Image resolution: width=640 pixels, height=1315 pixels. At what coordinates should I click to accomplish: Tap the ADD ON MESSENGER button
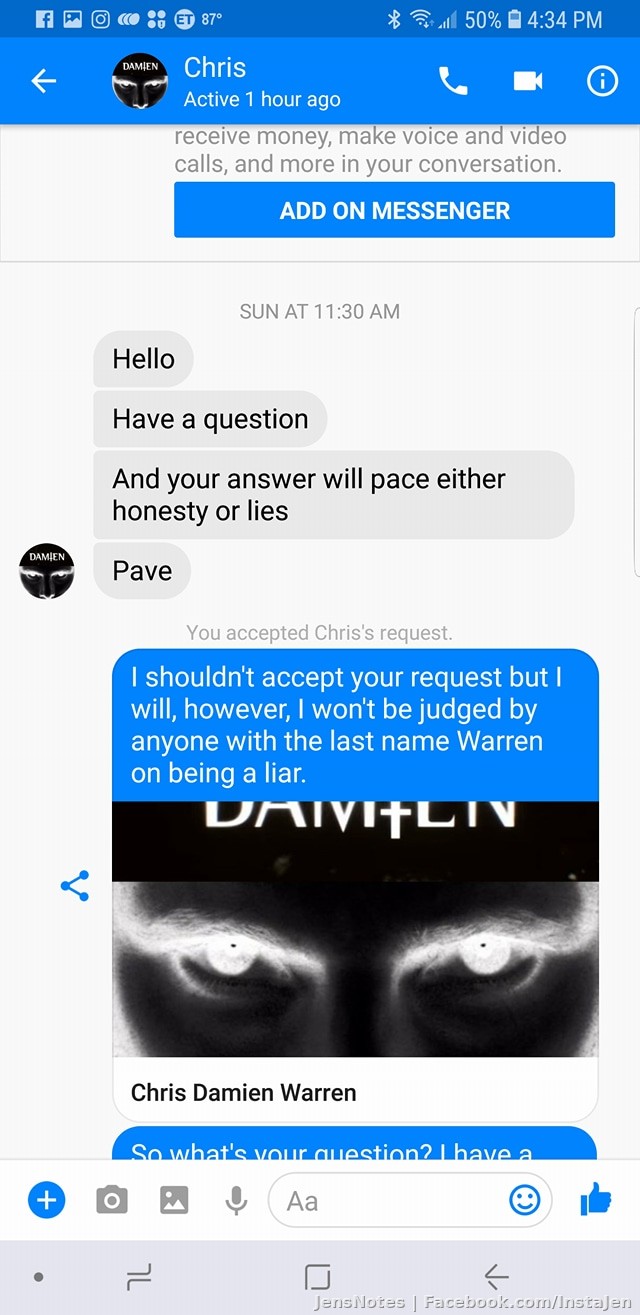[394, 210]
